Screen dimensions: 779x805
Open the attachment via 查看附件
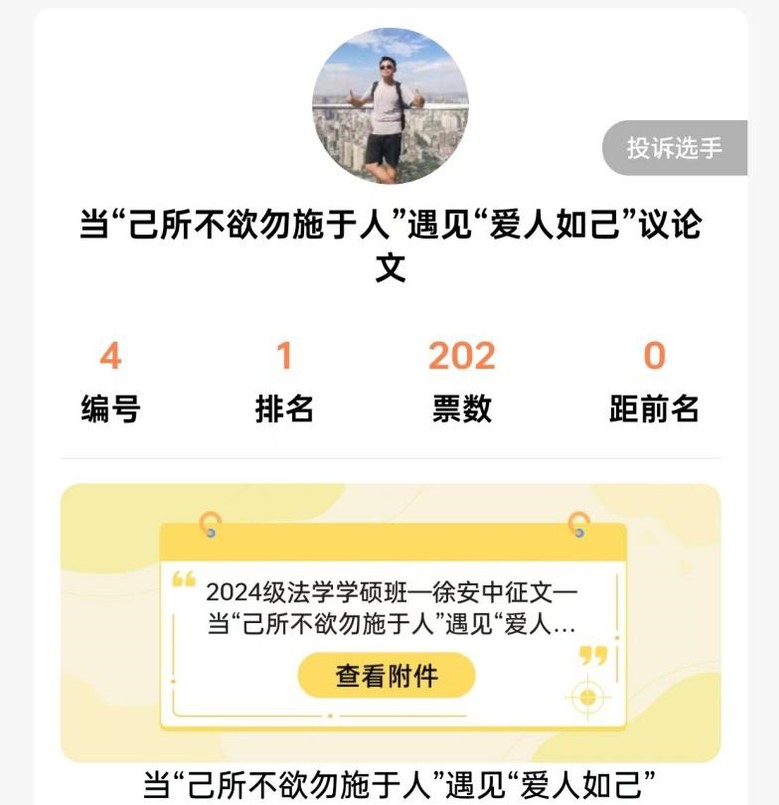386,676
